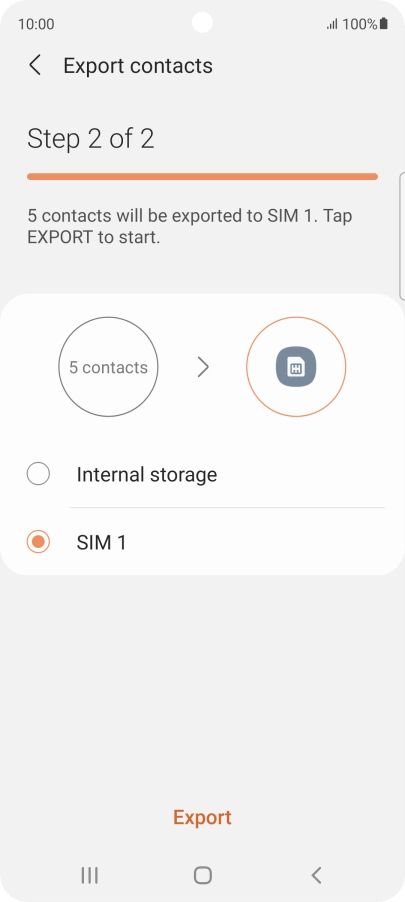Select Internal storage as export destination
The height and width of the screenshot is (902, 405).
[202, 475]
